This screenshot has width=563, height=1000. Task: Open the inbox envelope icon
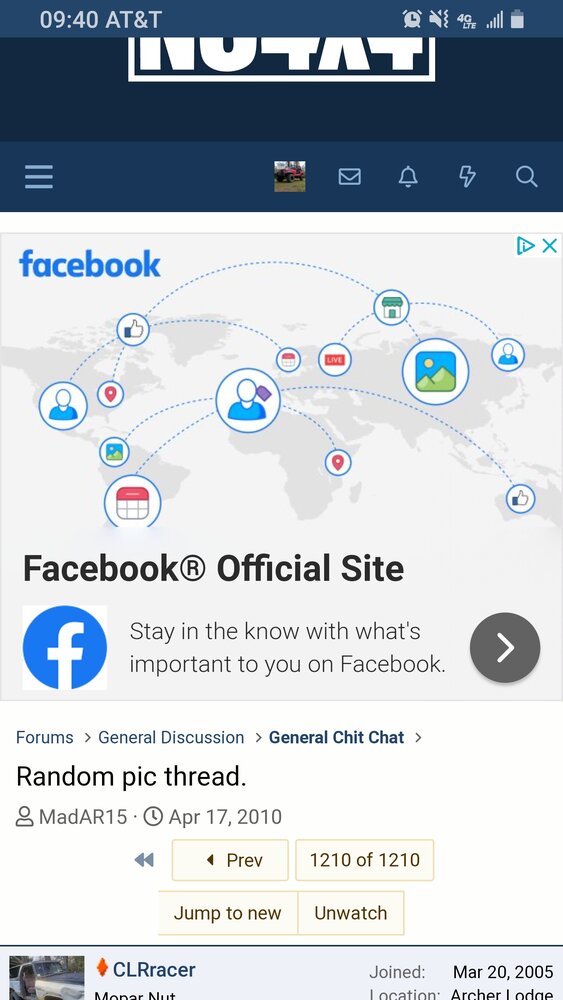[x=349, y=177]
